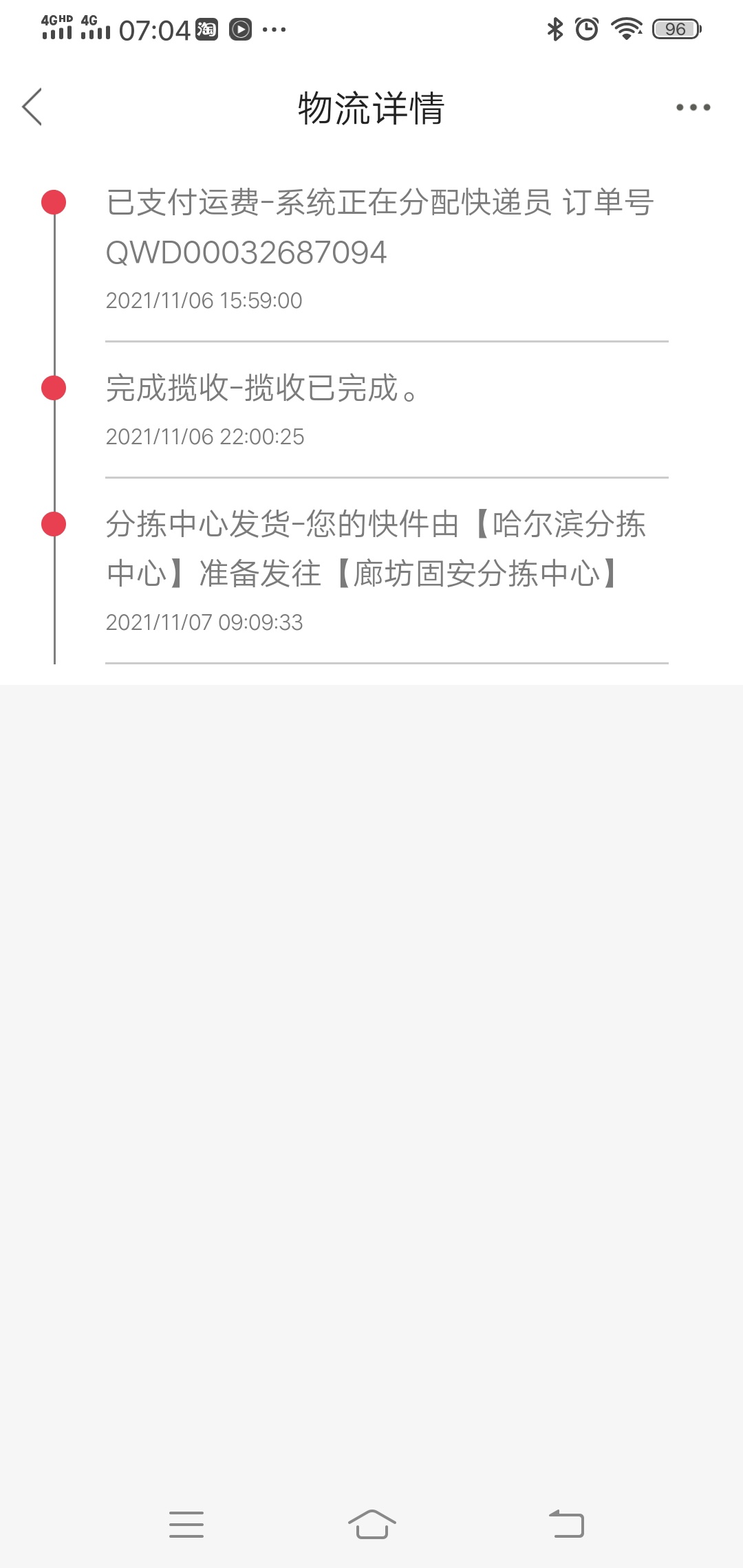Tap the system home button

pyautogui.click(x=371, y=1524)
